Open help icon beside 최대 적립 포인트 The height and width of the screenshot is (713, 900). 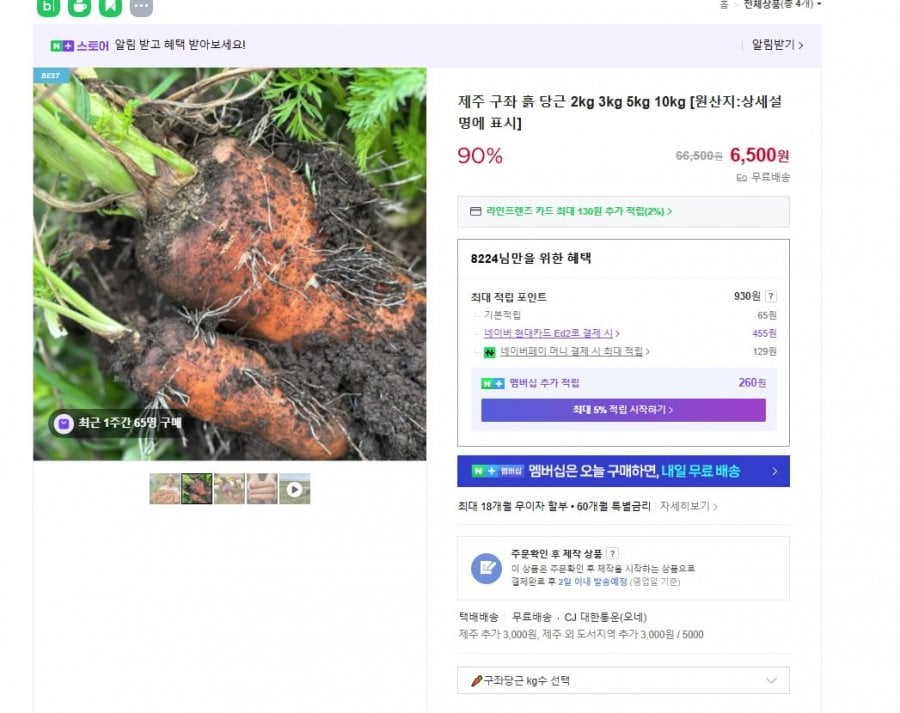(771, 296)
